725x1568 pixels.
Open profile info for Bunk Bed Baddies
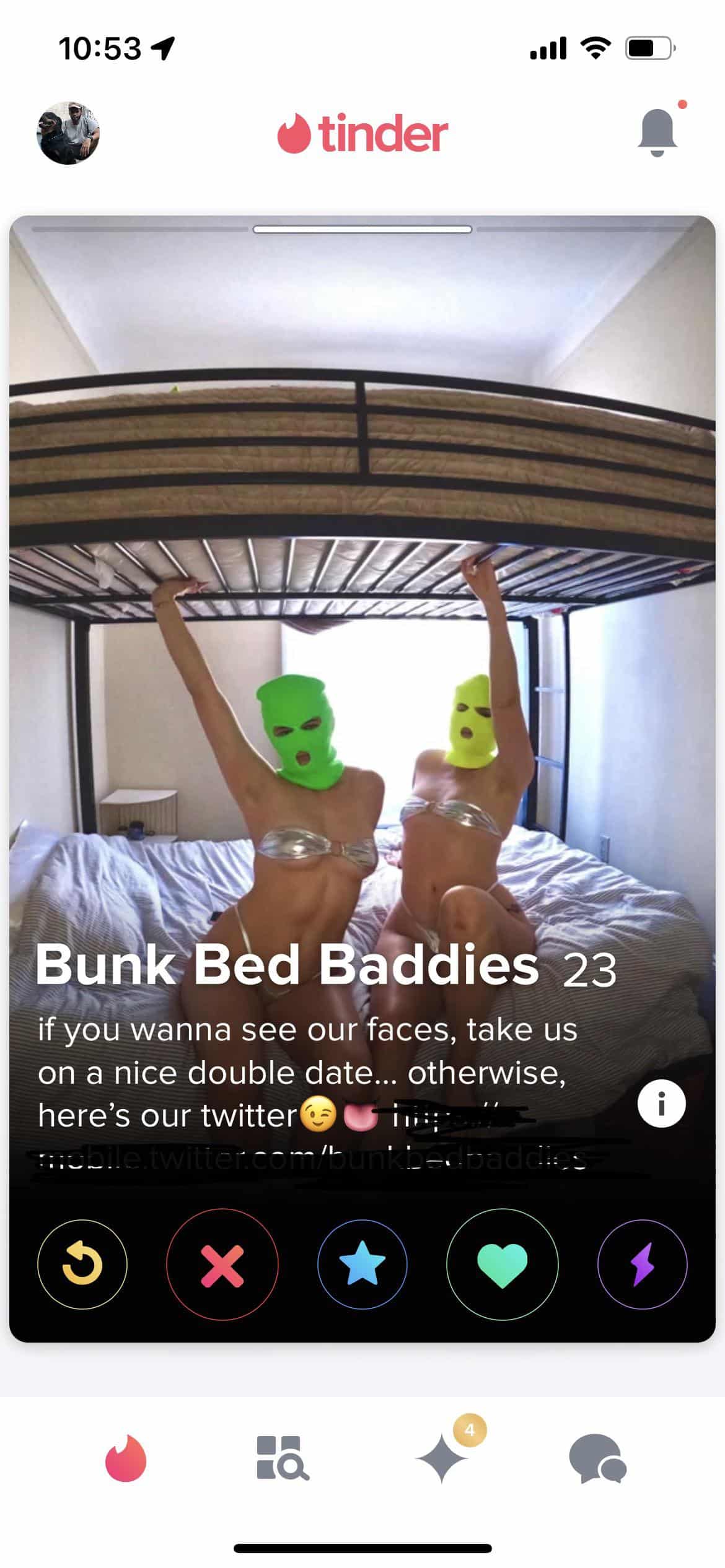pos(661,1104)
